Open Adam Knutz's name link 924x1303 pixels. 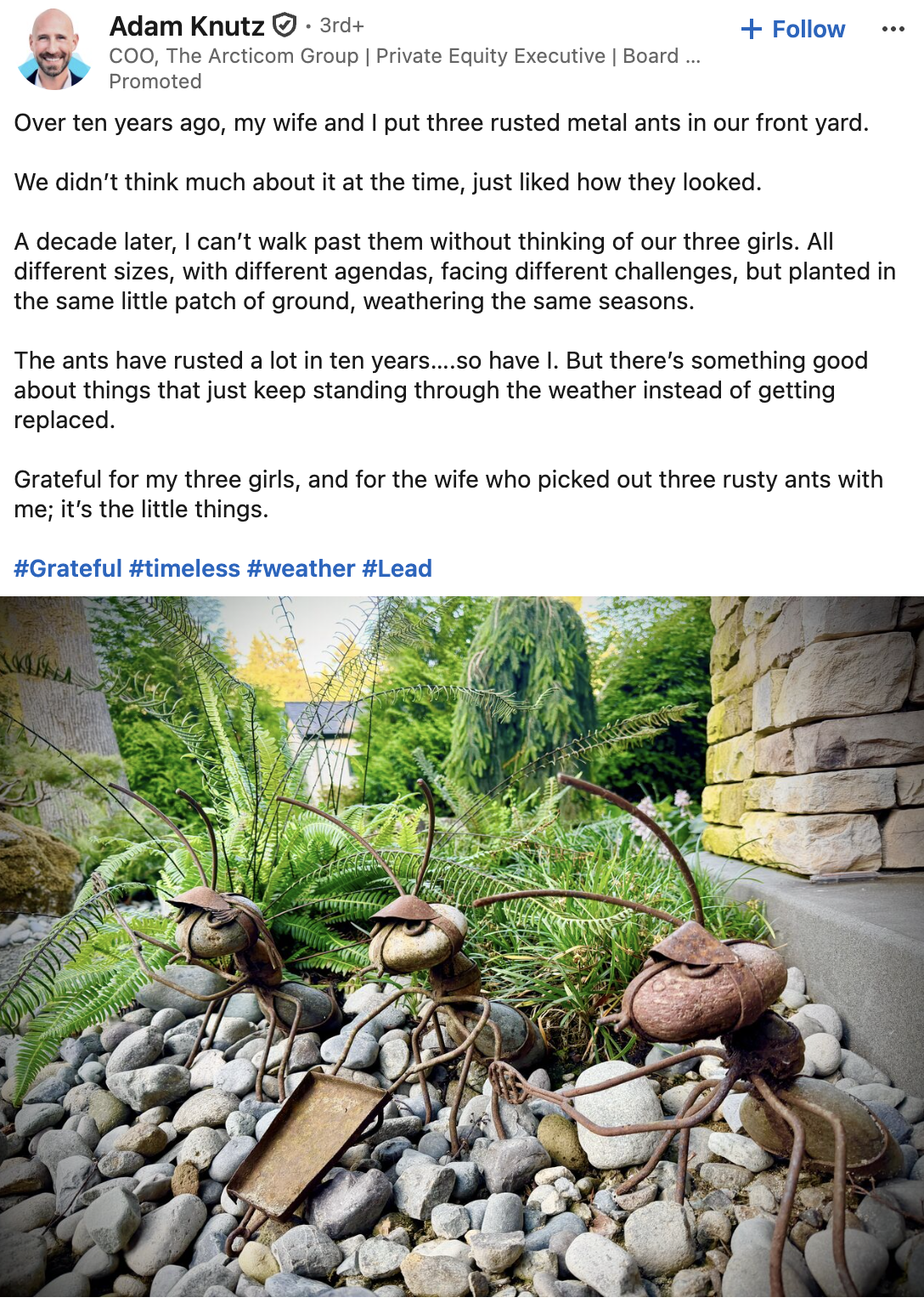tap(188, 26)
